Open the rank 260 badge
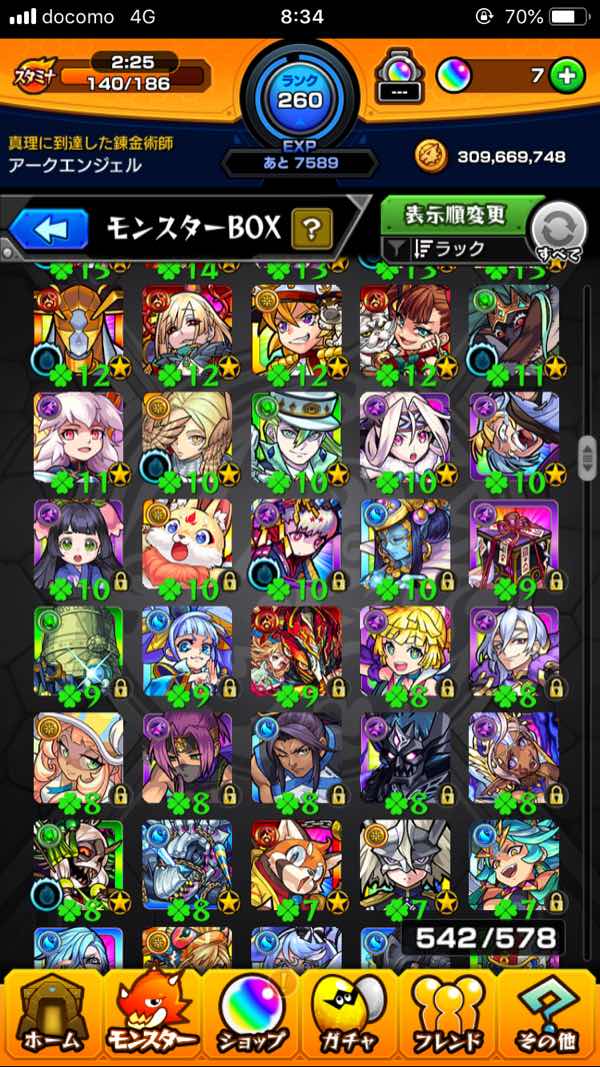Image resolution: width=600 pixels, height=1067 pixels. click(299, 97)
